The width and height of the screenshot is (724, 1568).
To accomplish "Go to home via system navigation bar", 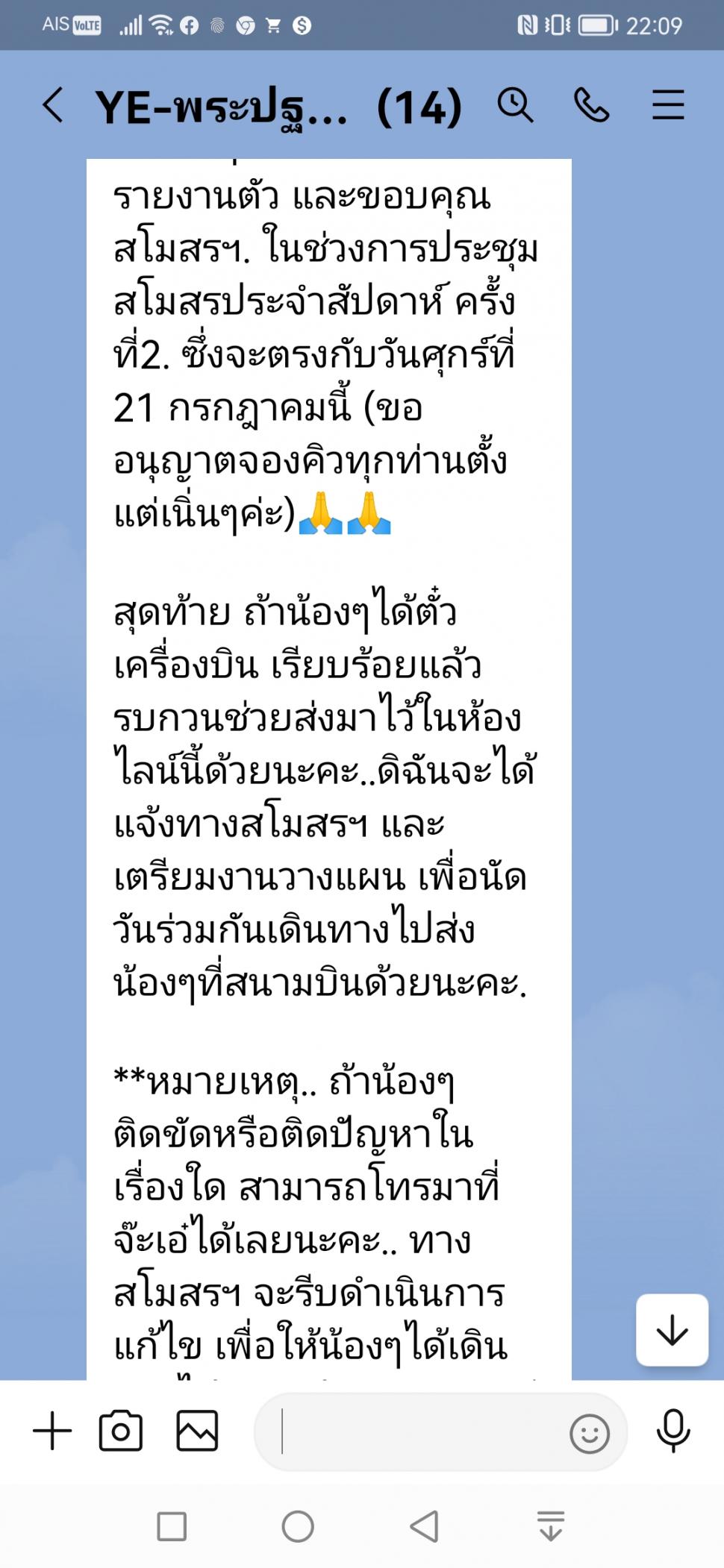I will 298,1526.
